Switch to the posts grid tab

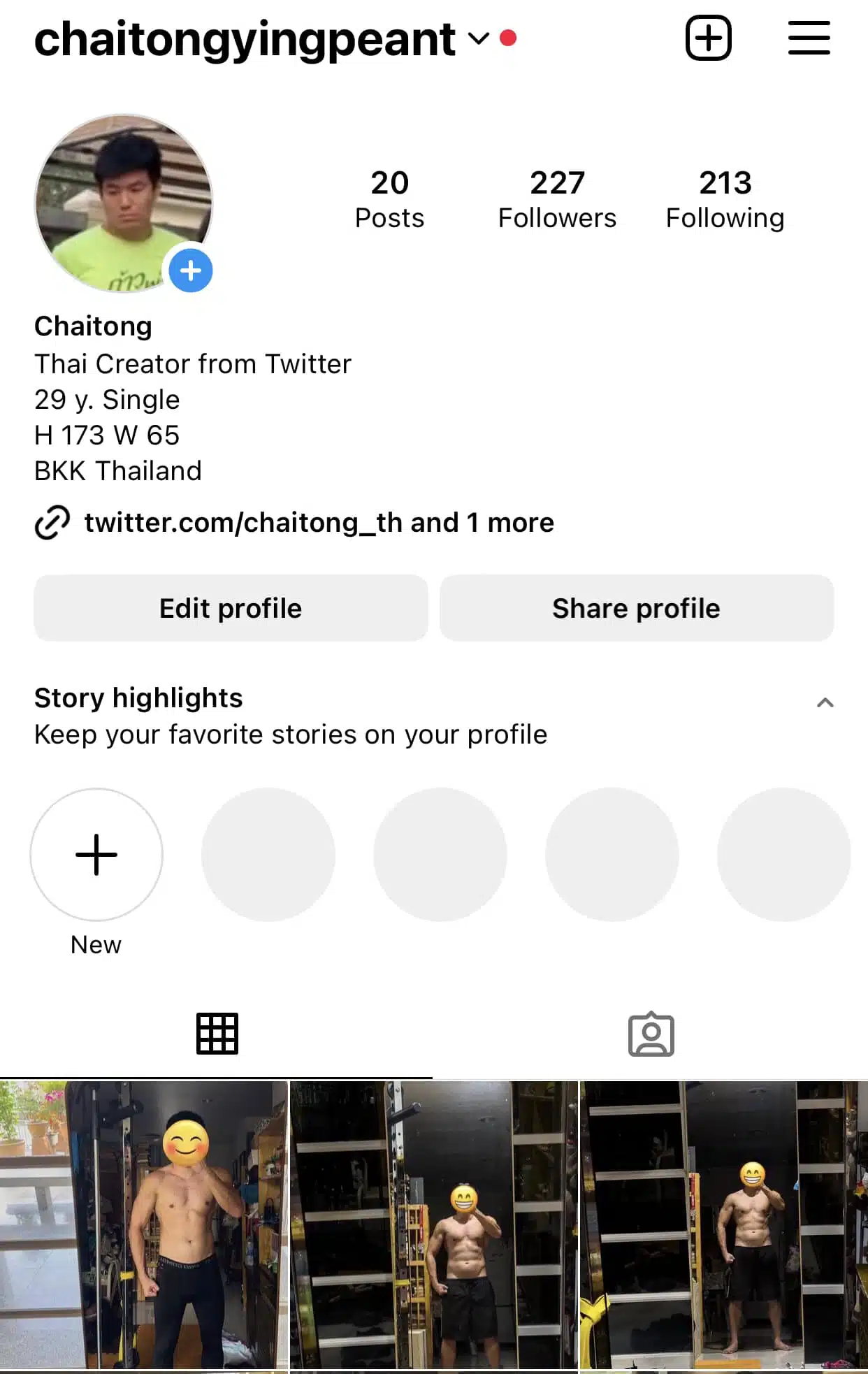pos(217,1034)
